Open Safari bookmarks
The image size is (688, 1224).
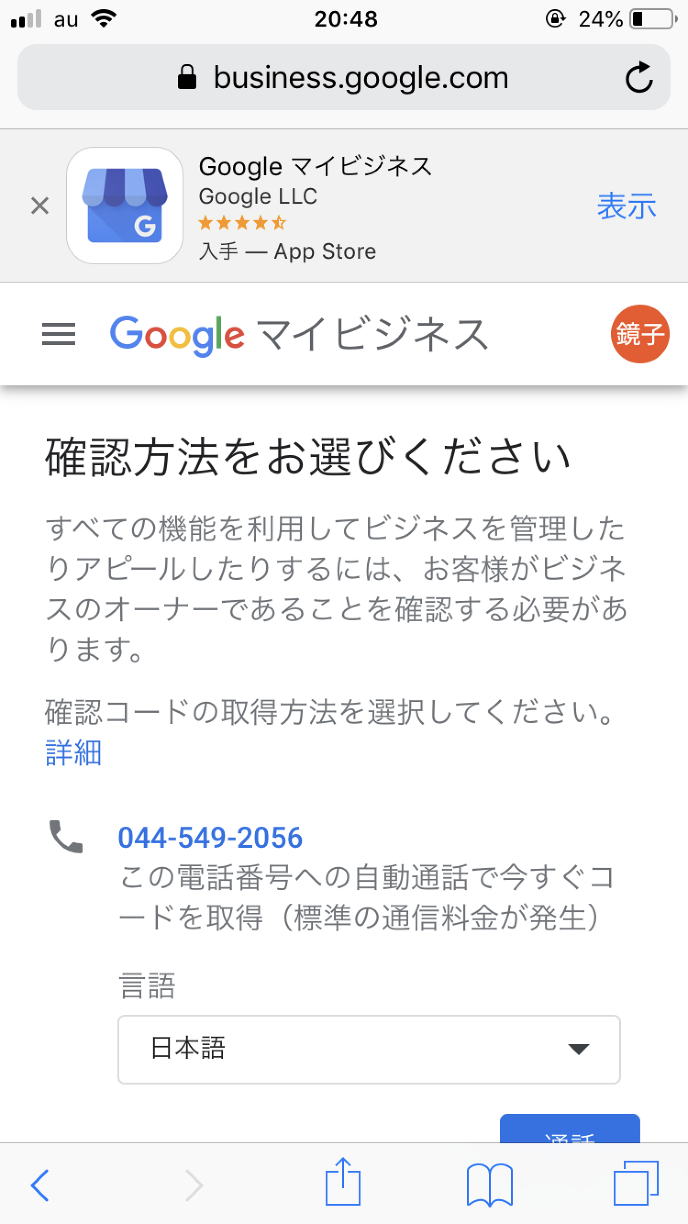pos(490,1186)
